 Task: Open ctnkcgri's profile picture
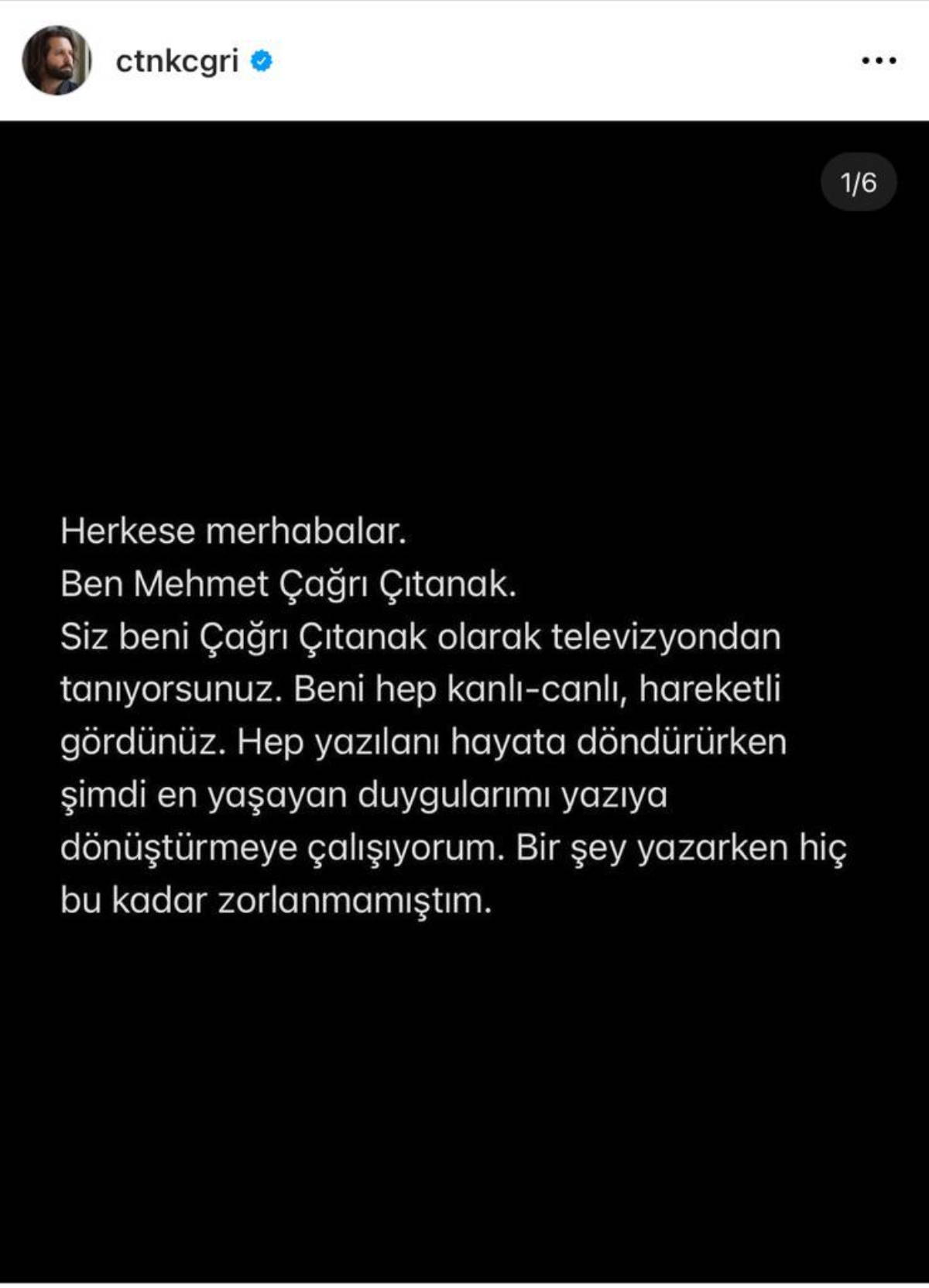click(57, 60)
